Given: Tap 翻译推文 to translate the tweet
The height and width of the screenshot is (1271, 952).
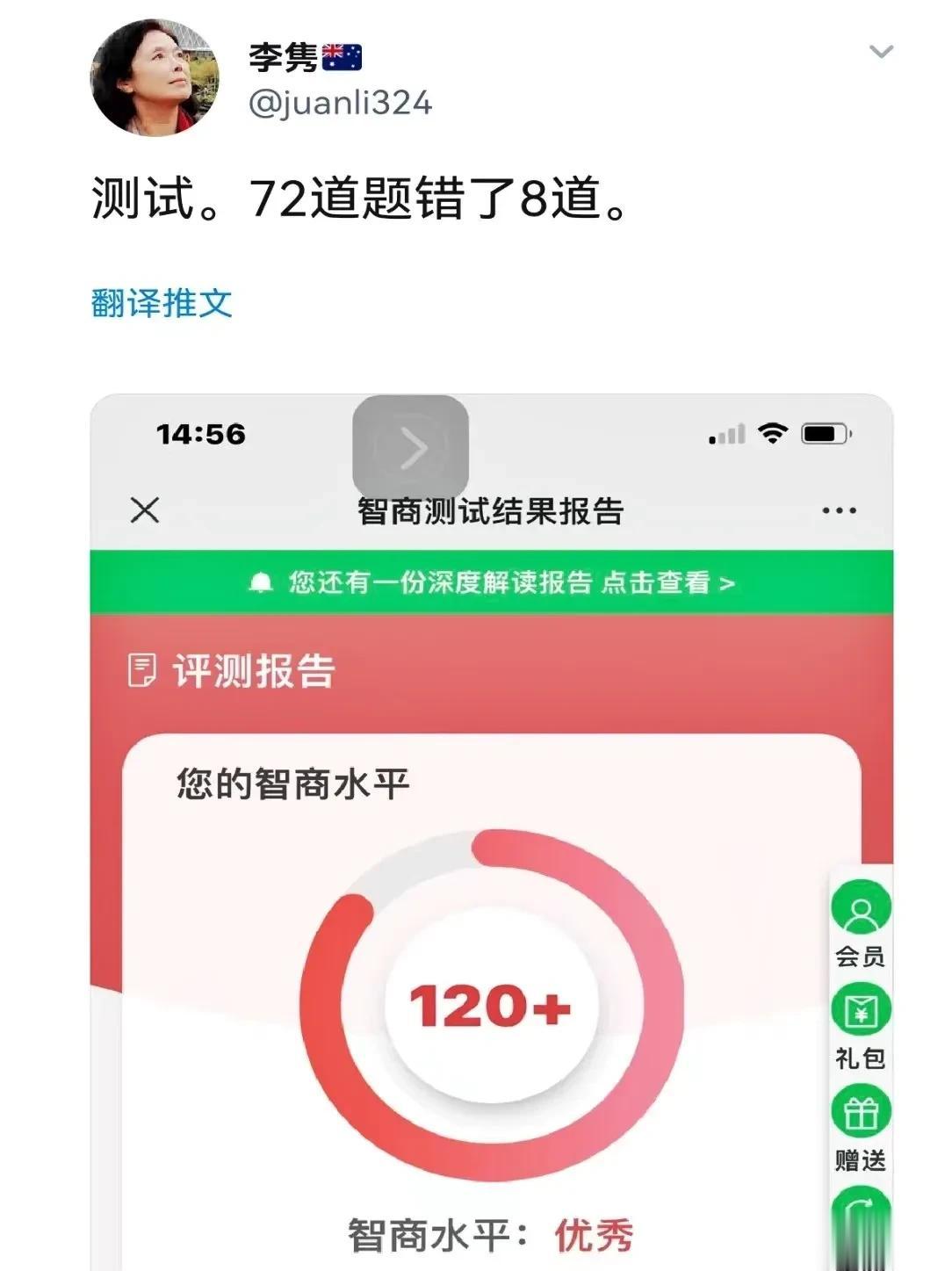Looking at the screenshot, I should click(x=162, y=304).
